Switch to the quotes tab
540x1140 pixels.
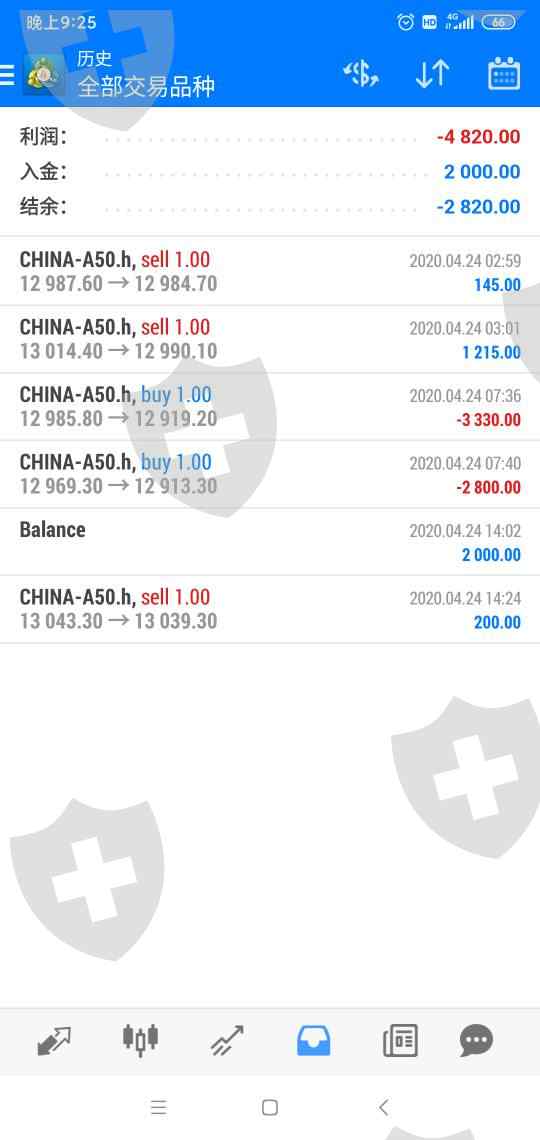(x=55, y=1041)
